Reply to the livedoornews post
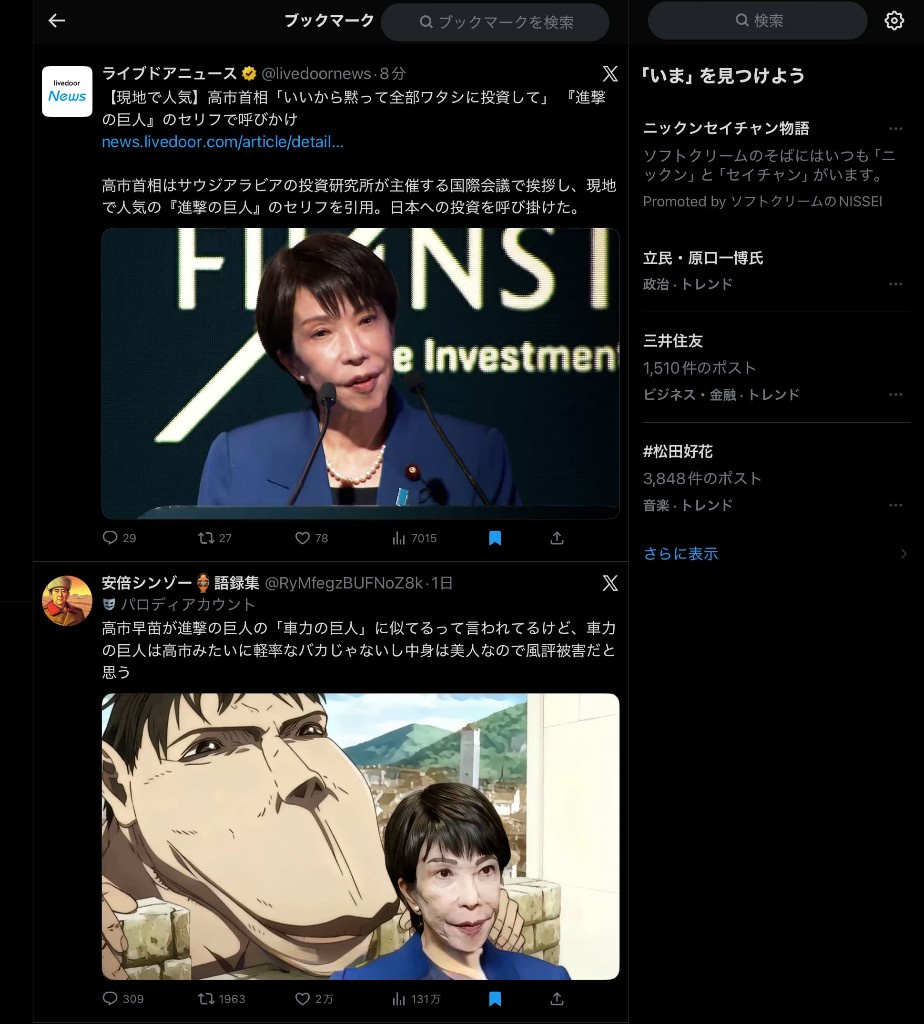The width and height of the screenshot is (924, 1024). (x=111, y=538)
